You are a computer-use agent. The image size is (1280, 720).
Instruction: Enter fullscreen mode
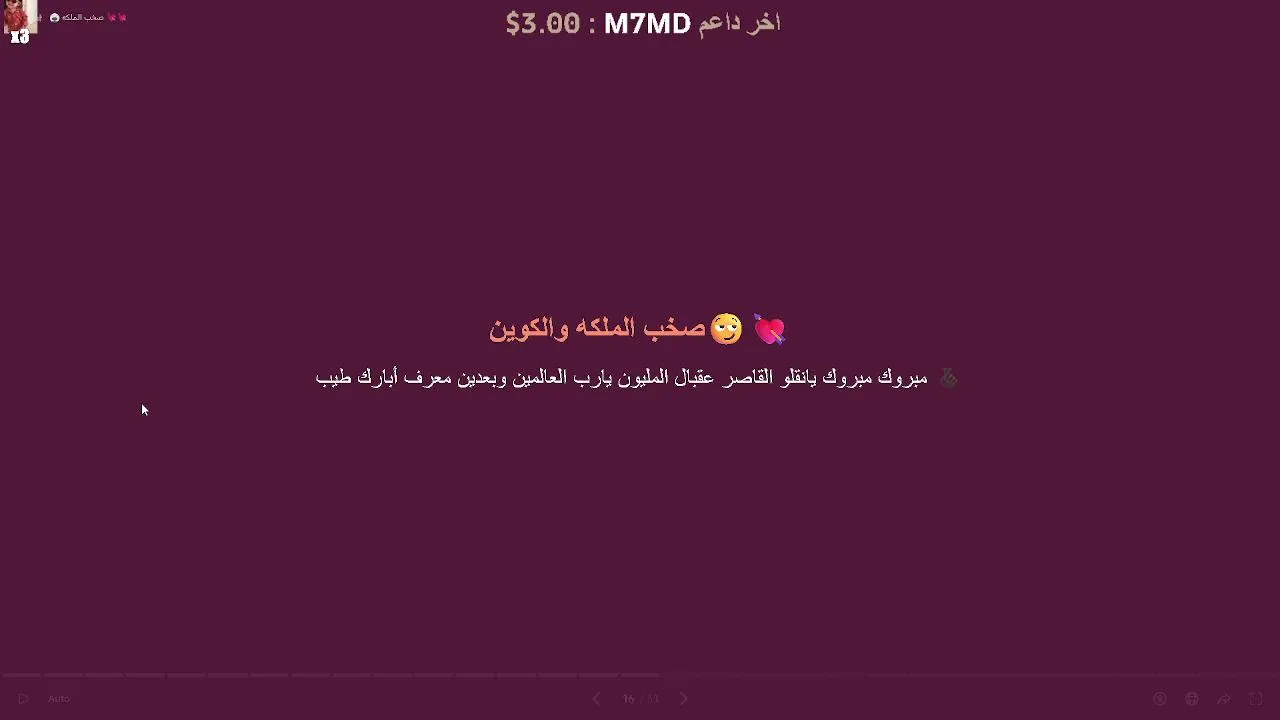1256,699
